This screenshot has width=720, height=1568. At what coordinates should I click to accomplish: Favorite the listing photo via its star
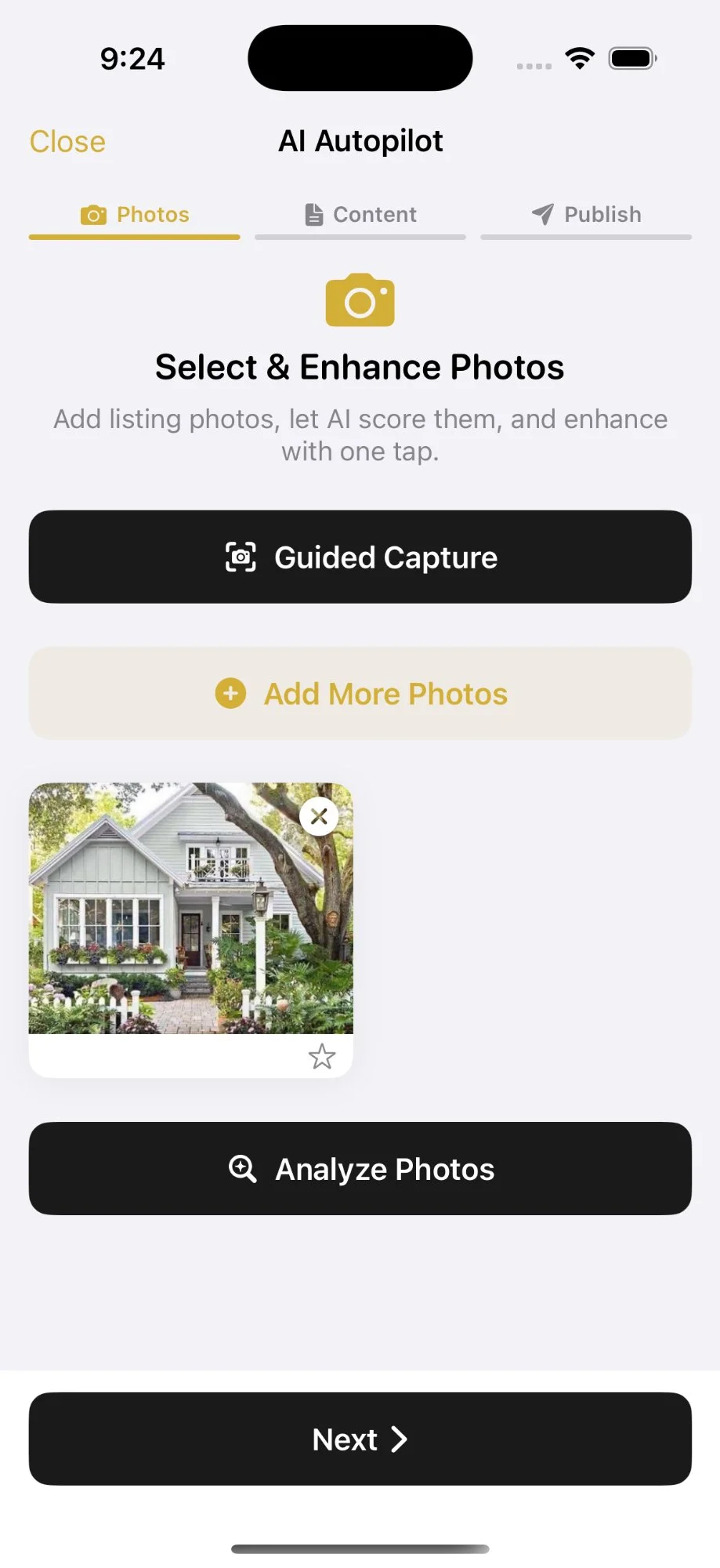[321, 1057]
